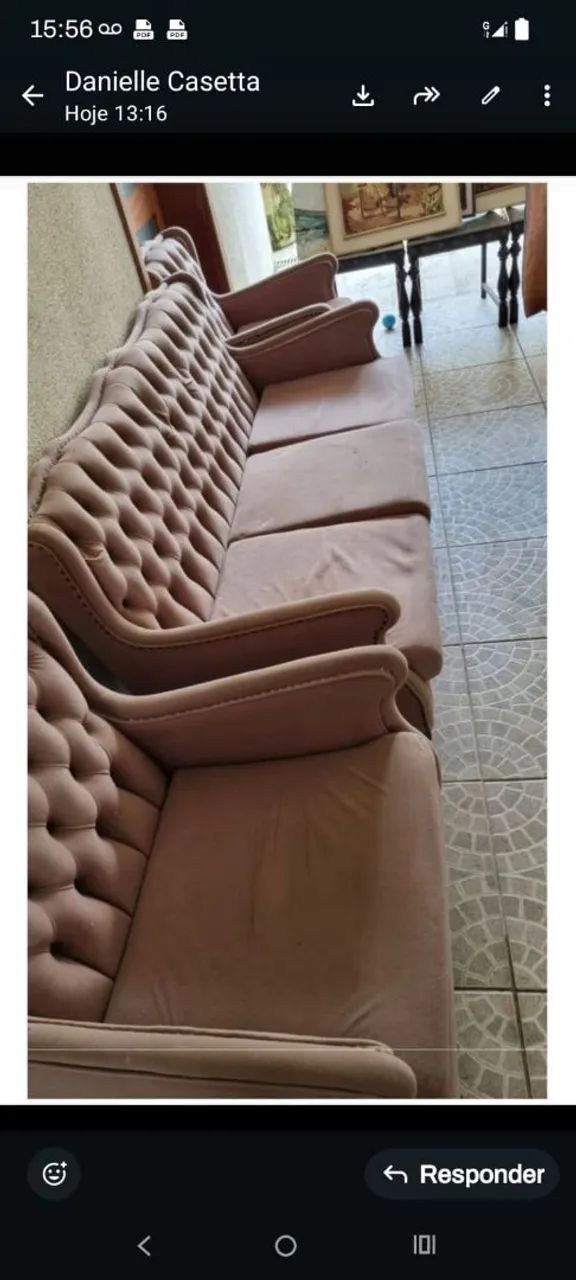Tap the Responder button

click(x=462, y=1174)
